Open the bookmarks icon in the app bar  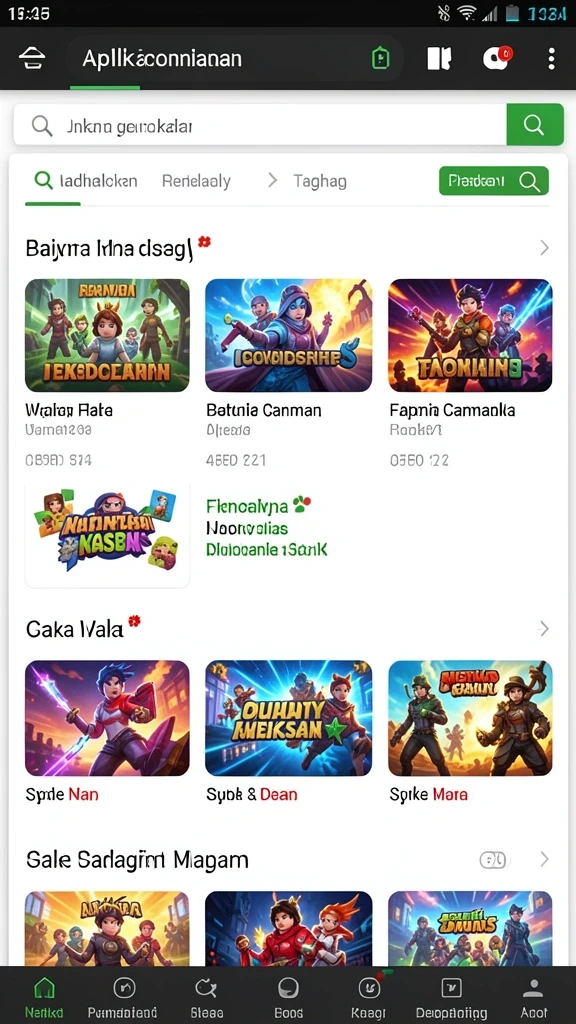tap(439, 59)
